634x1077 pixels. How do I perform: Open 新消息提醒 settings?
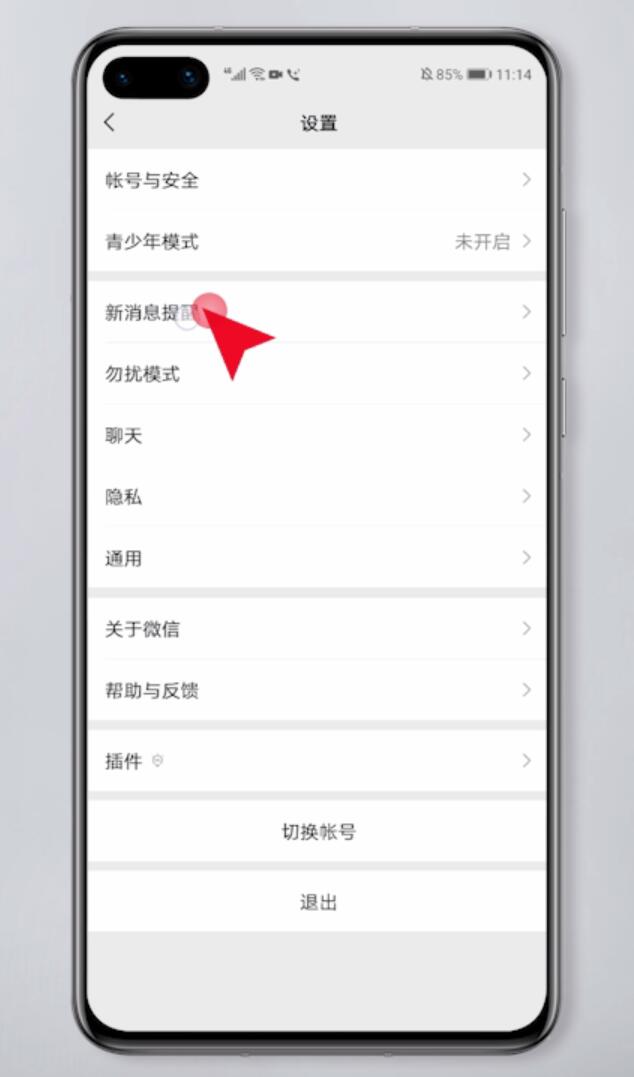pyautogui.click(x=317, y=312)
